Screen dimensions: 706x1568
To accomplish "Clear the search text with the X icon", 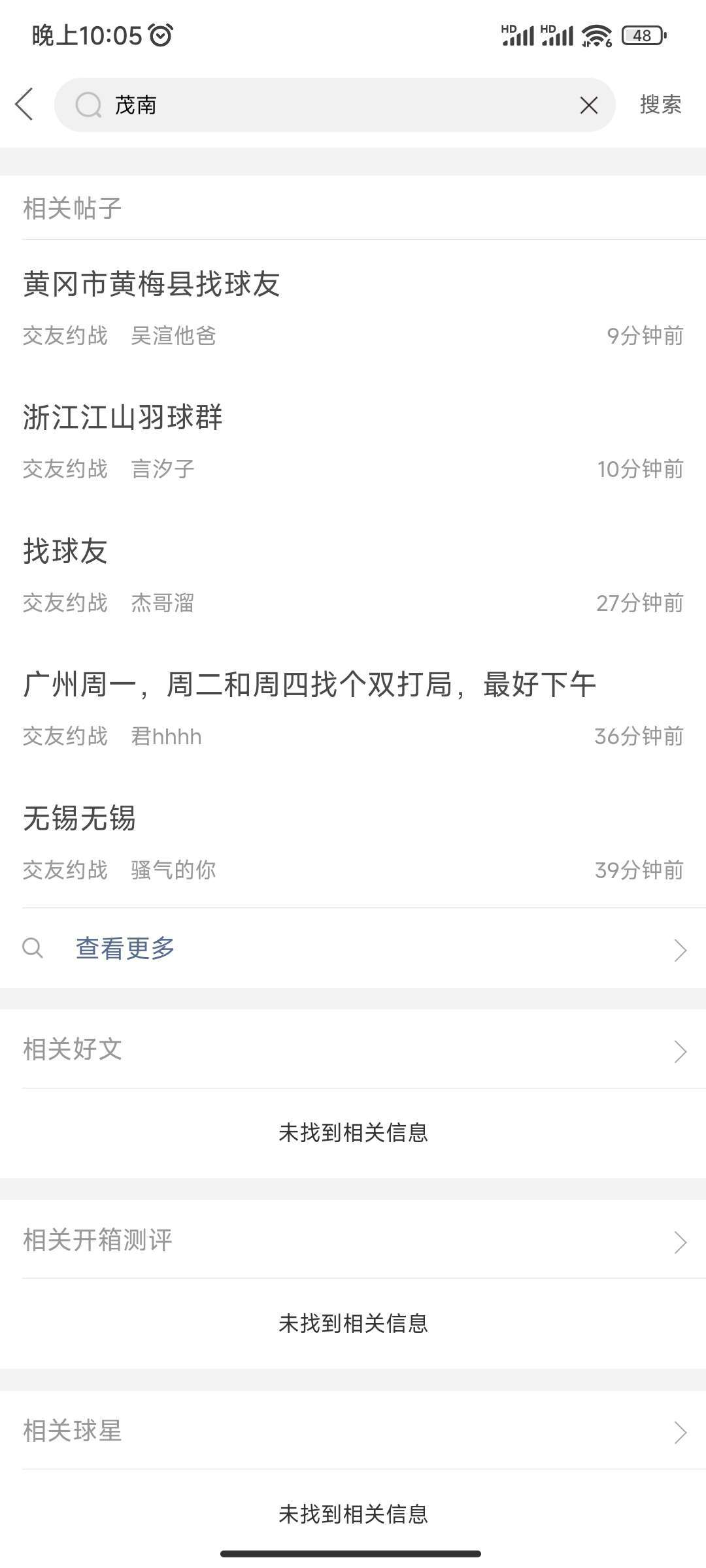I will (588, 105).
